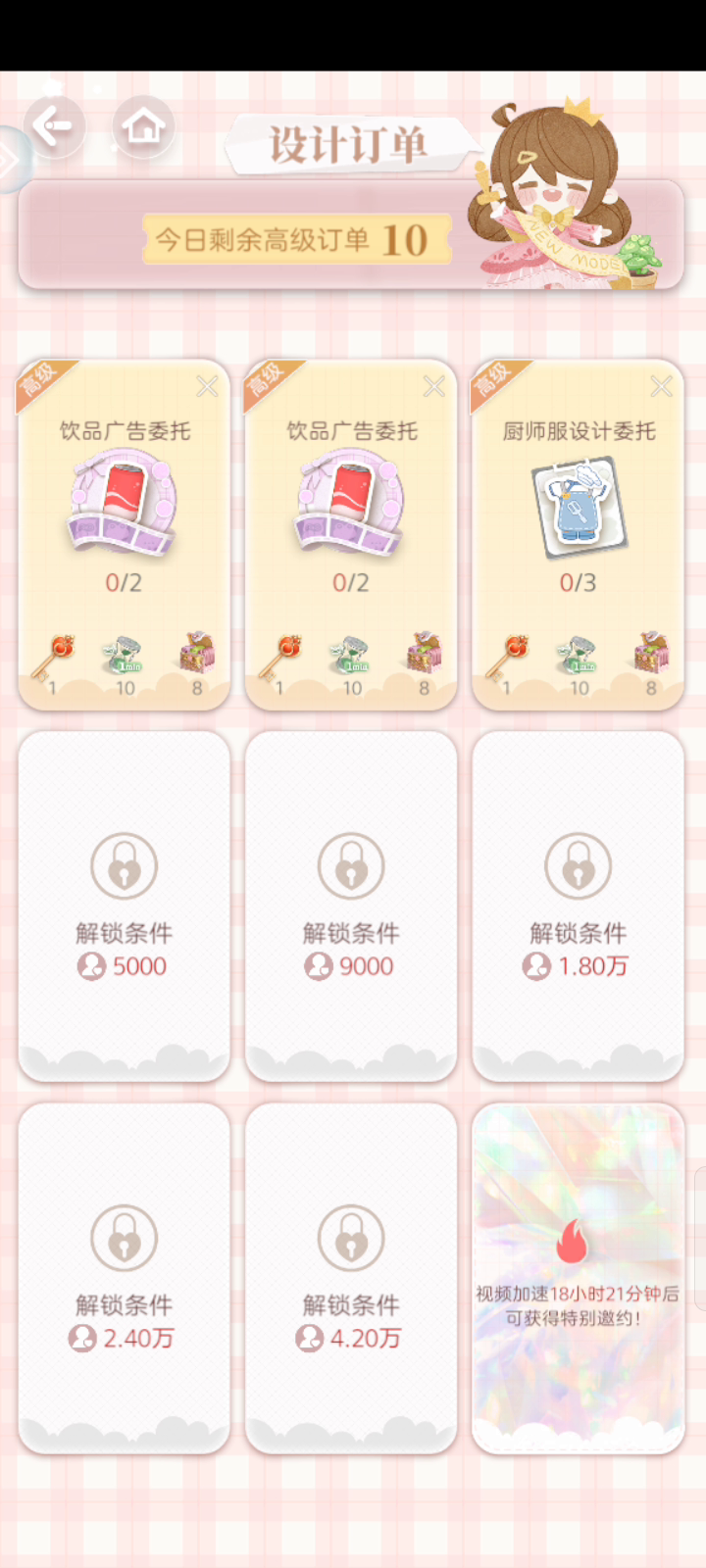This screenshot has width=706, height=1568.
Task: Return to the home screen icon
Action: pos(143,125)
